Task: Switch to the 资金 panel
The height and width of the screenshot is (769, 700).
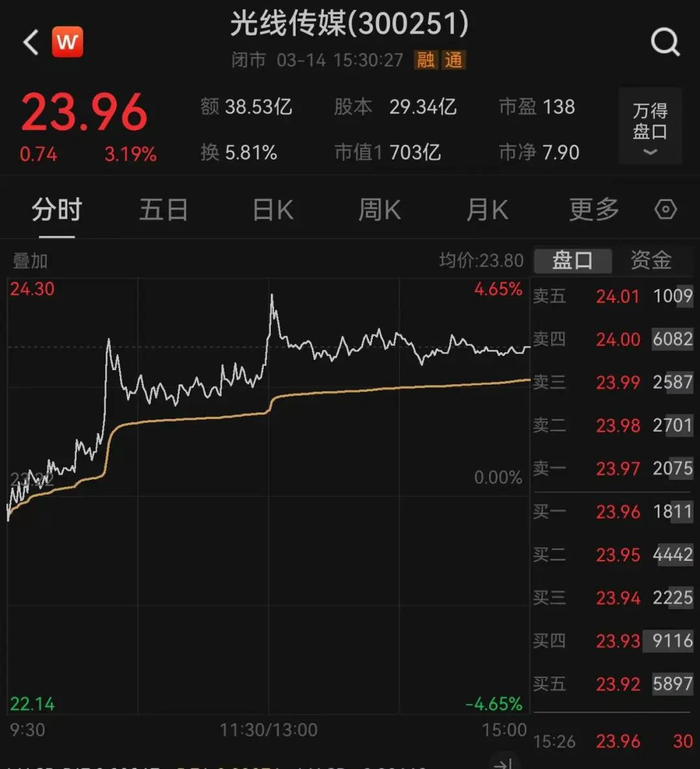Action: 651,261
